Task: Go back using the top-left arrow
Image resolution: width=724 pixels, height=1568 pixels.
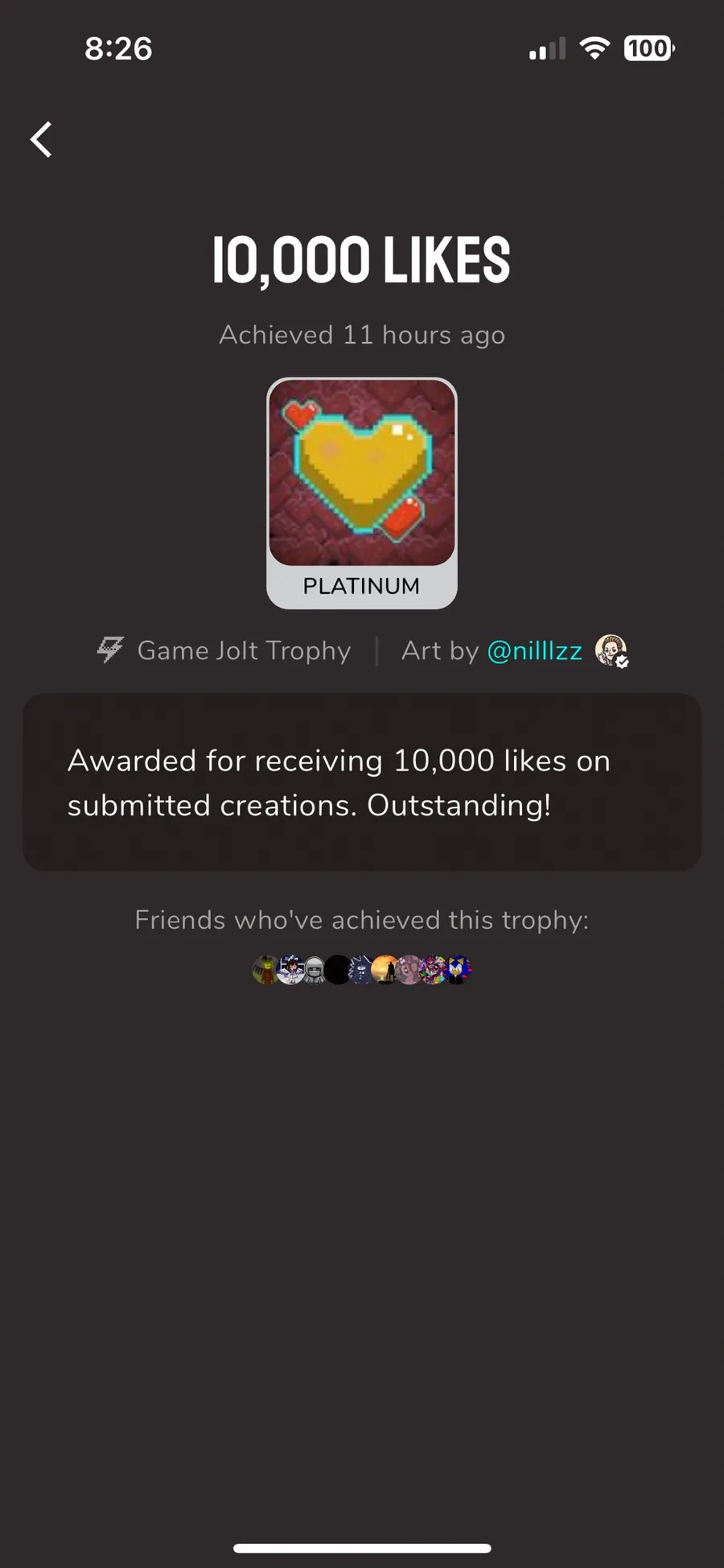Action: tap(42, 139)
